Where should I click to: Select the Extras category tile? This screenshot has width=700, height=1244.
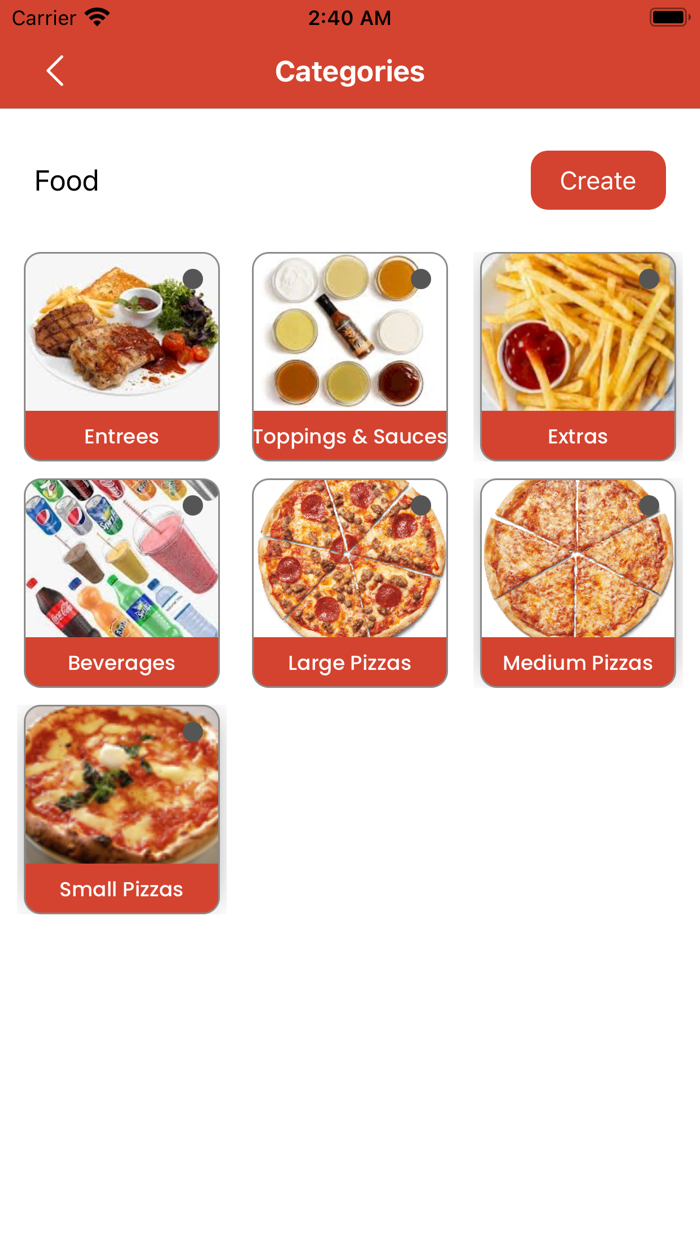[578, 357]
